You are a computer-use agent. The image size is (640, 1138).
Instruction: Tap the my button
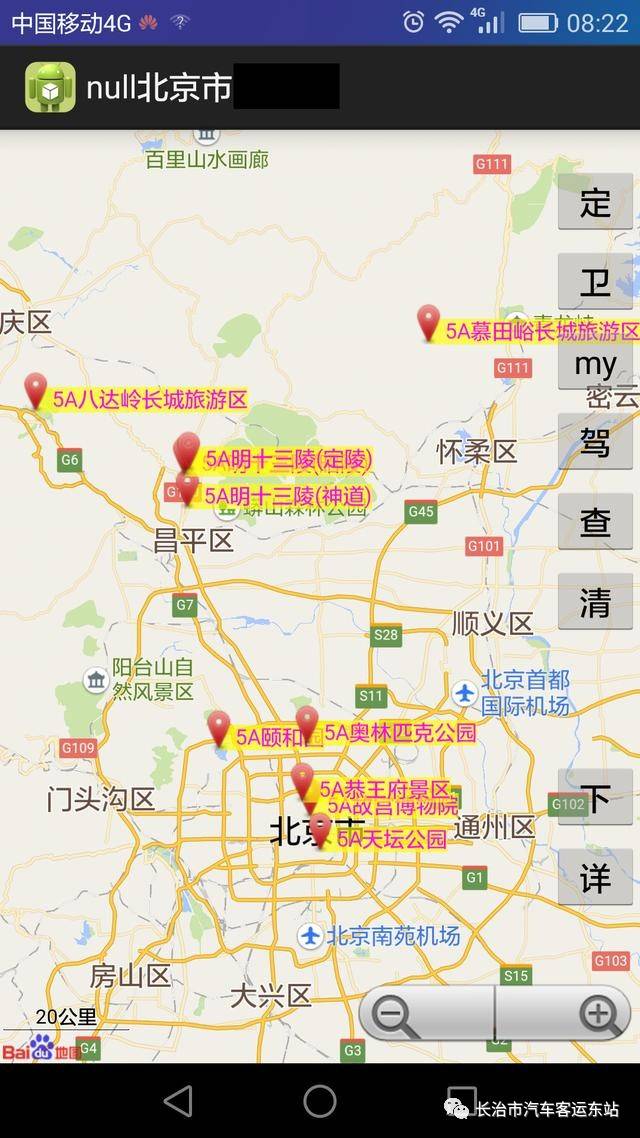(x=595, y=365)
